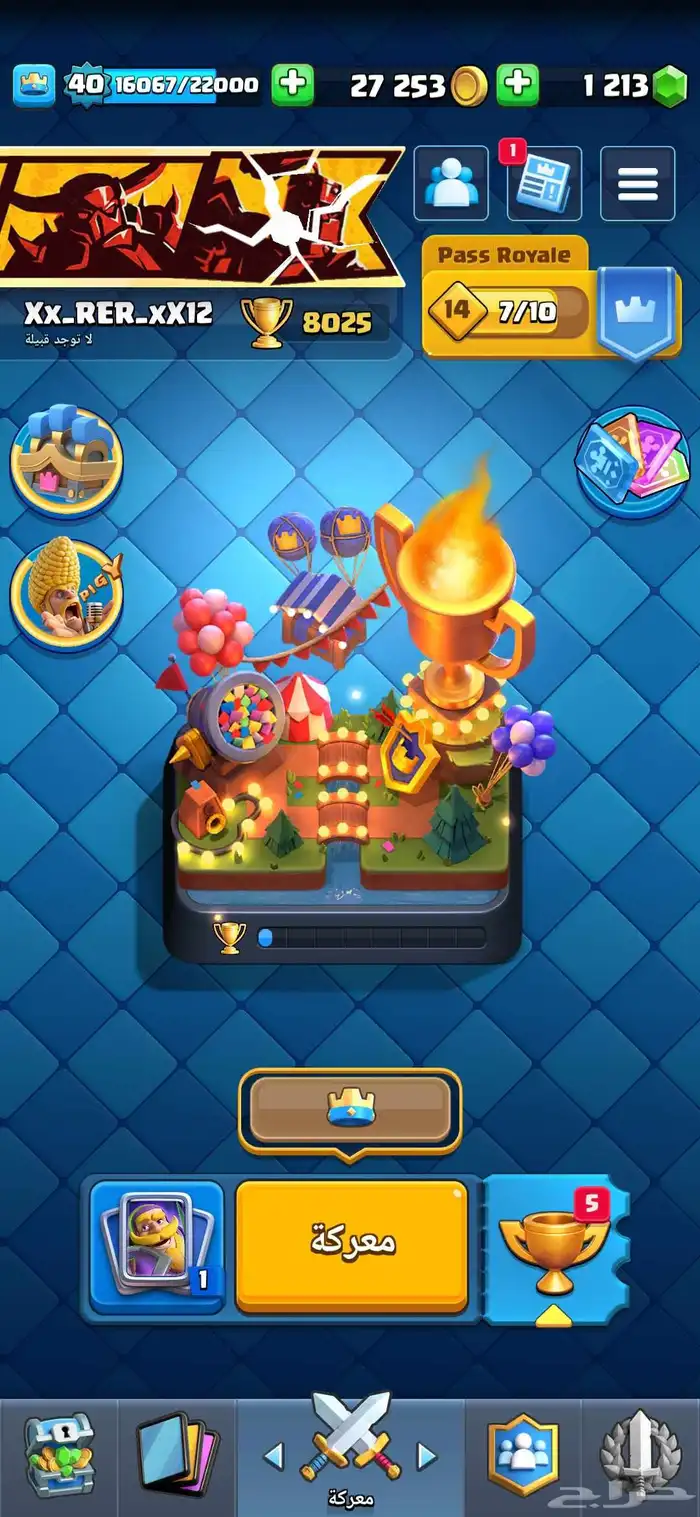Change the battle deck card button

pyautogui.click(x=156, y=1246)
